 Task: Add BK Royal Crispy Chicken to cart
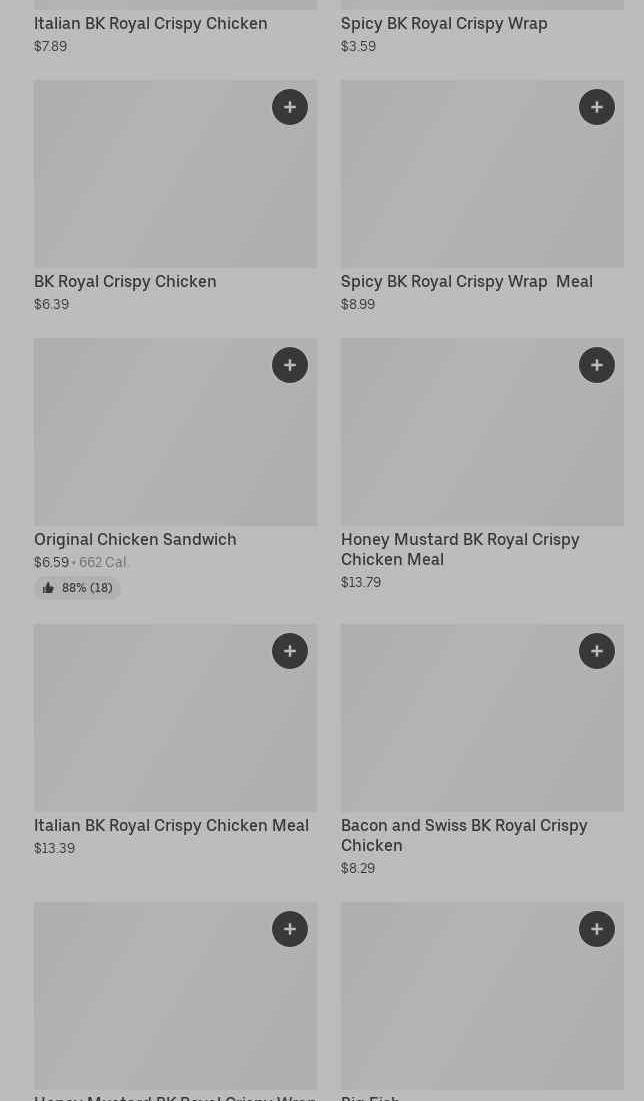point(290,107)
